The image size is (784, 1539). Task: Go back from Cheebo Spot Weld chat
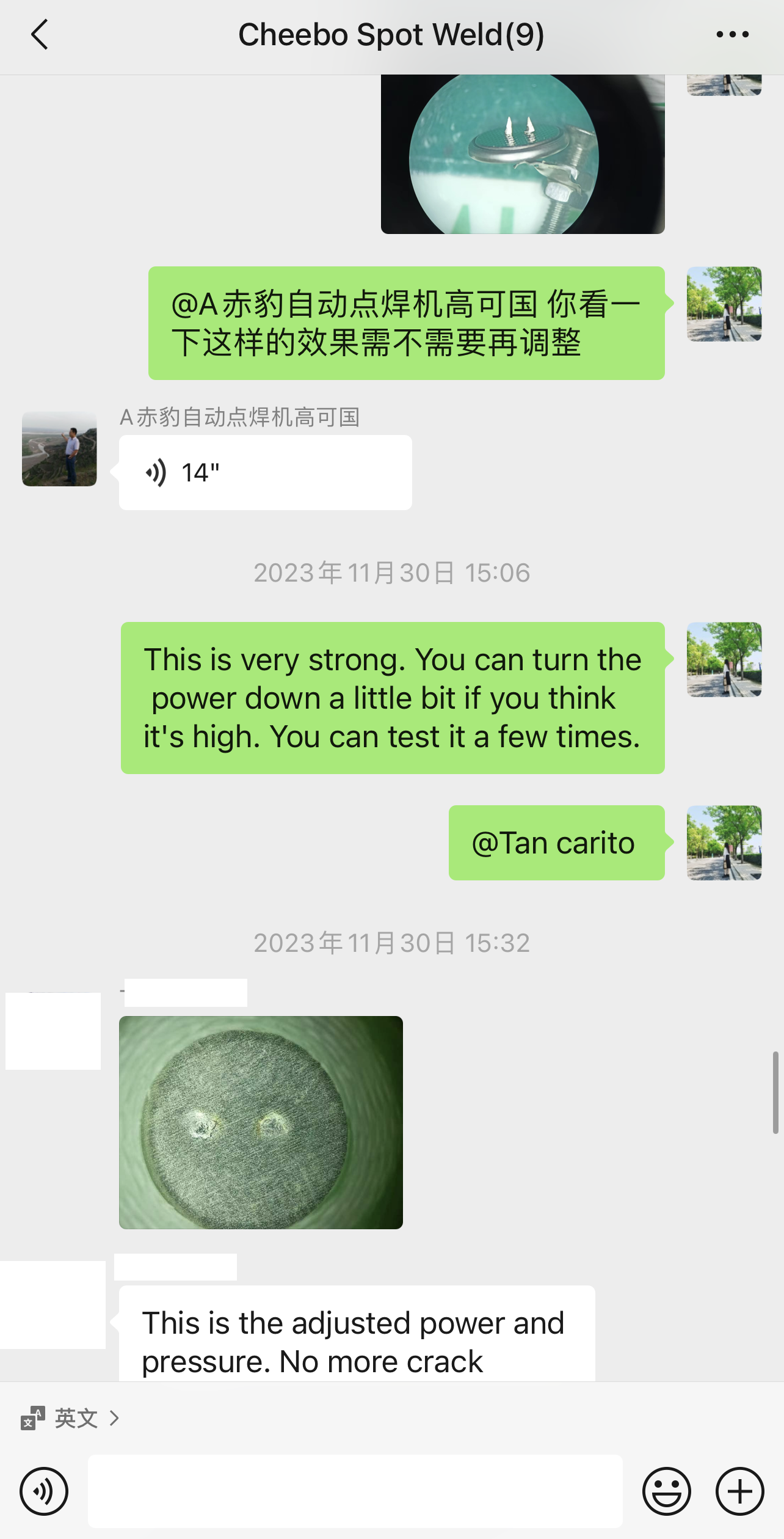click(x=40, y=35)
